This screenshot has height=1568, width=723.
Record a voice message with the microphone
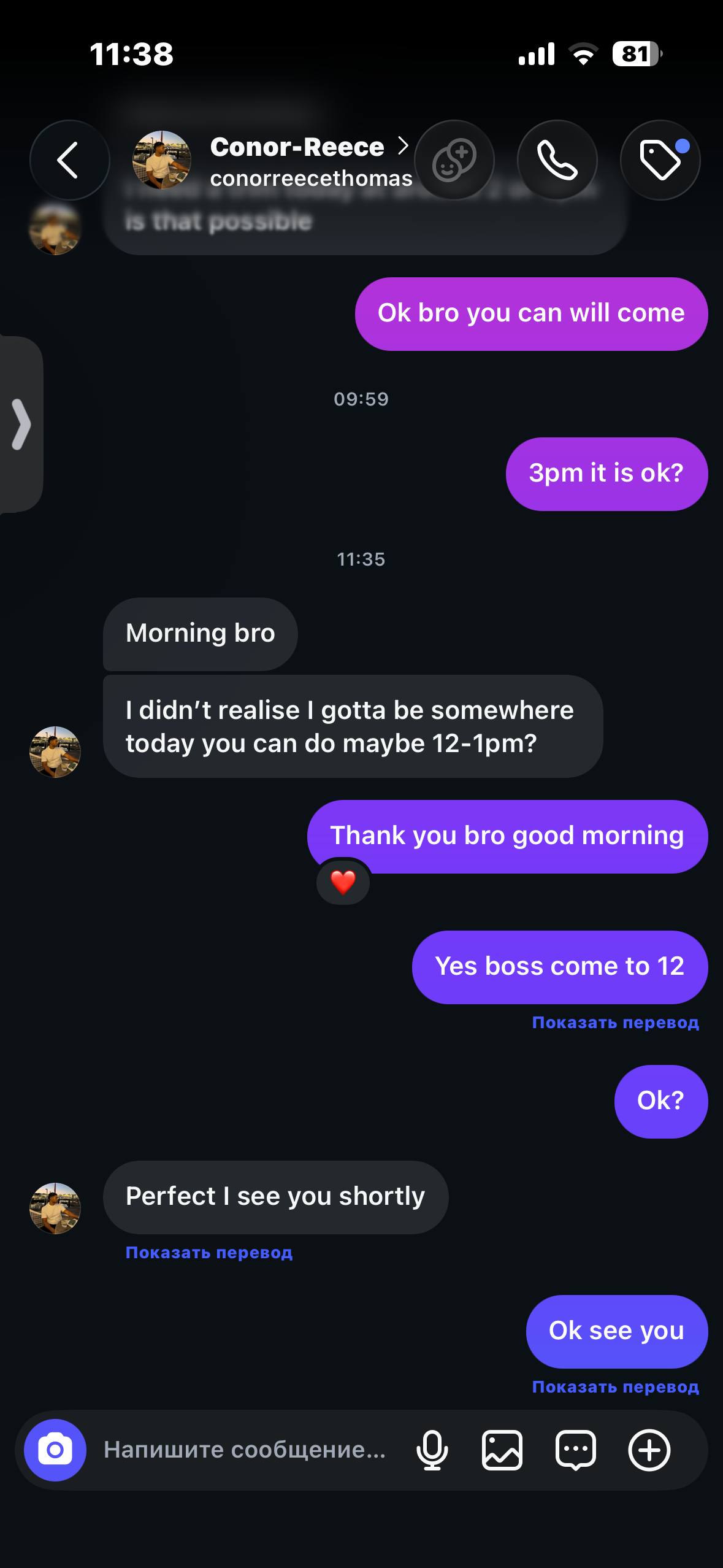coord(432,1450)
